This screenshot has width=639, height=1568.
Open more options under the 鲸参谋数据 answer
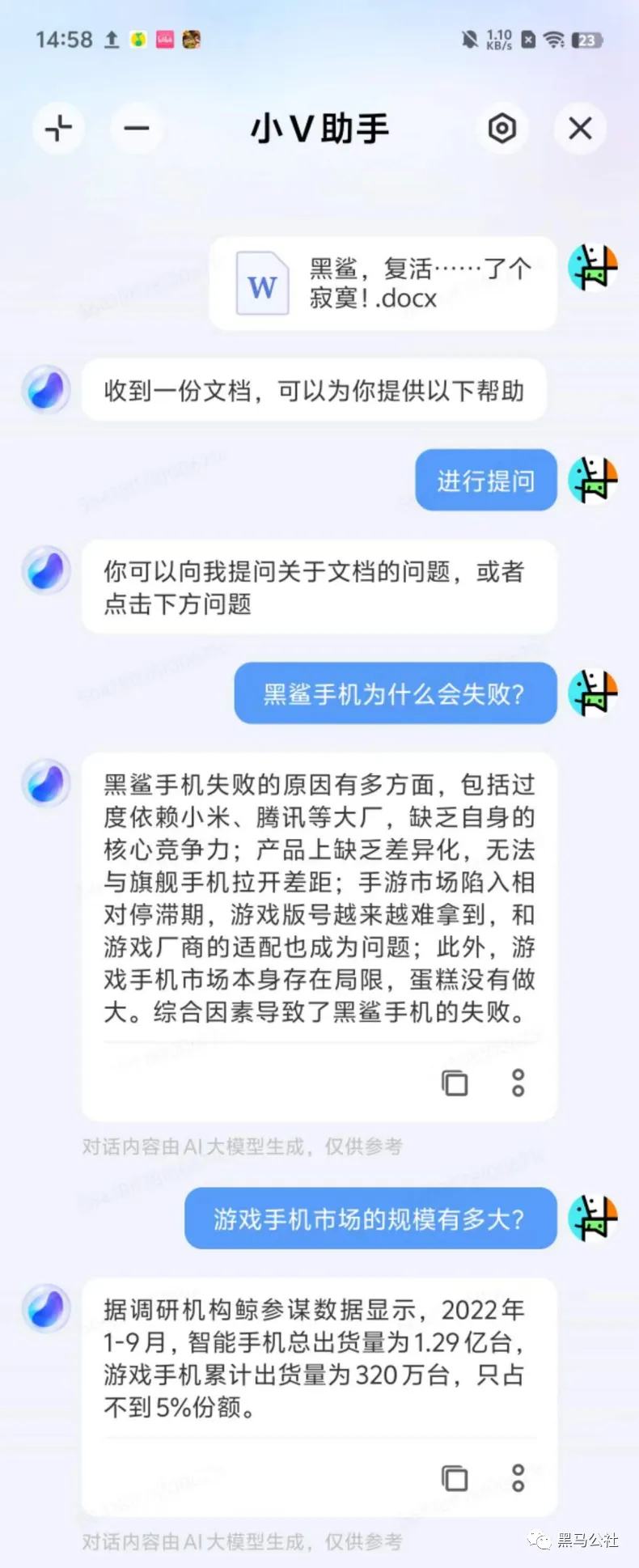(518, 1477)
